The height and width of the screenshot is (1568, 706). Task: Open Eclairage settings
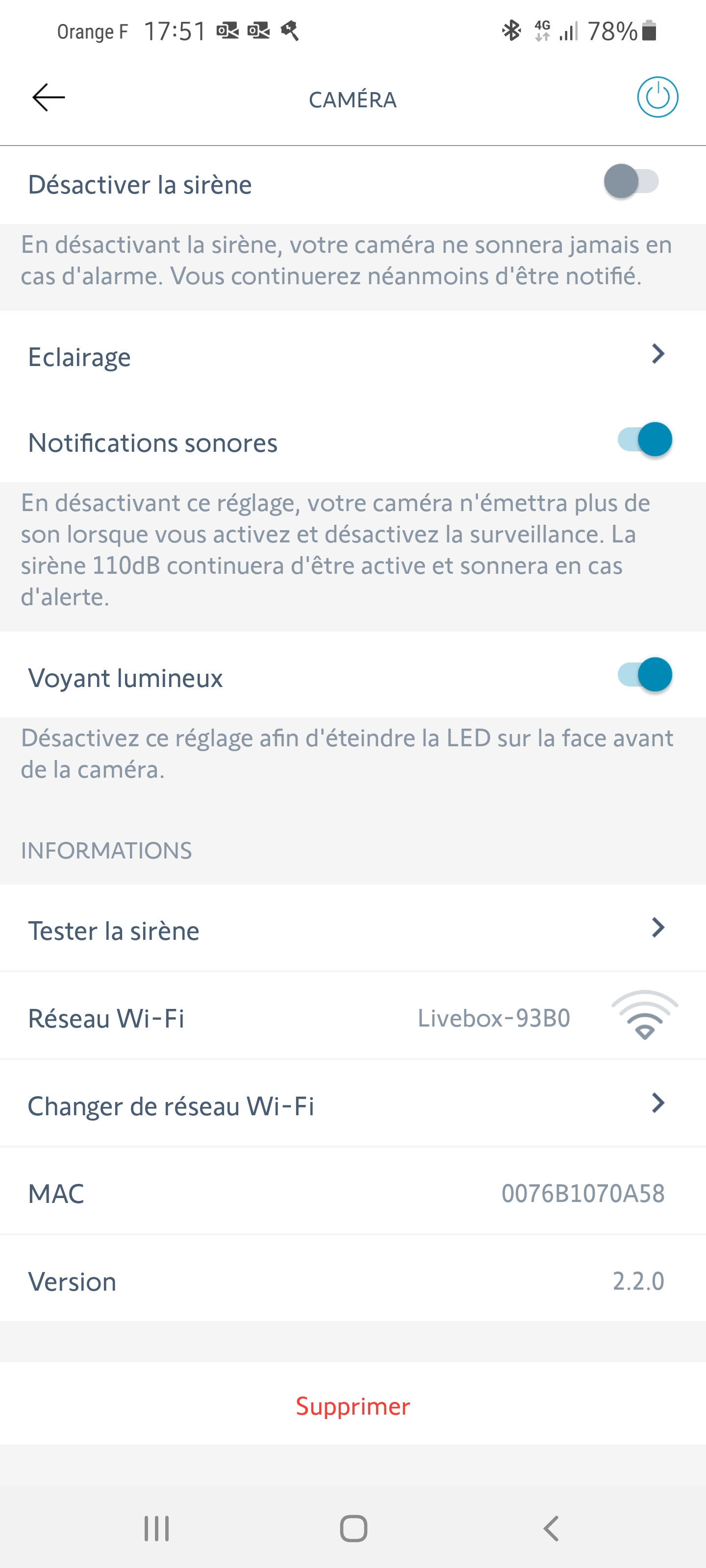[352, 356]
